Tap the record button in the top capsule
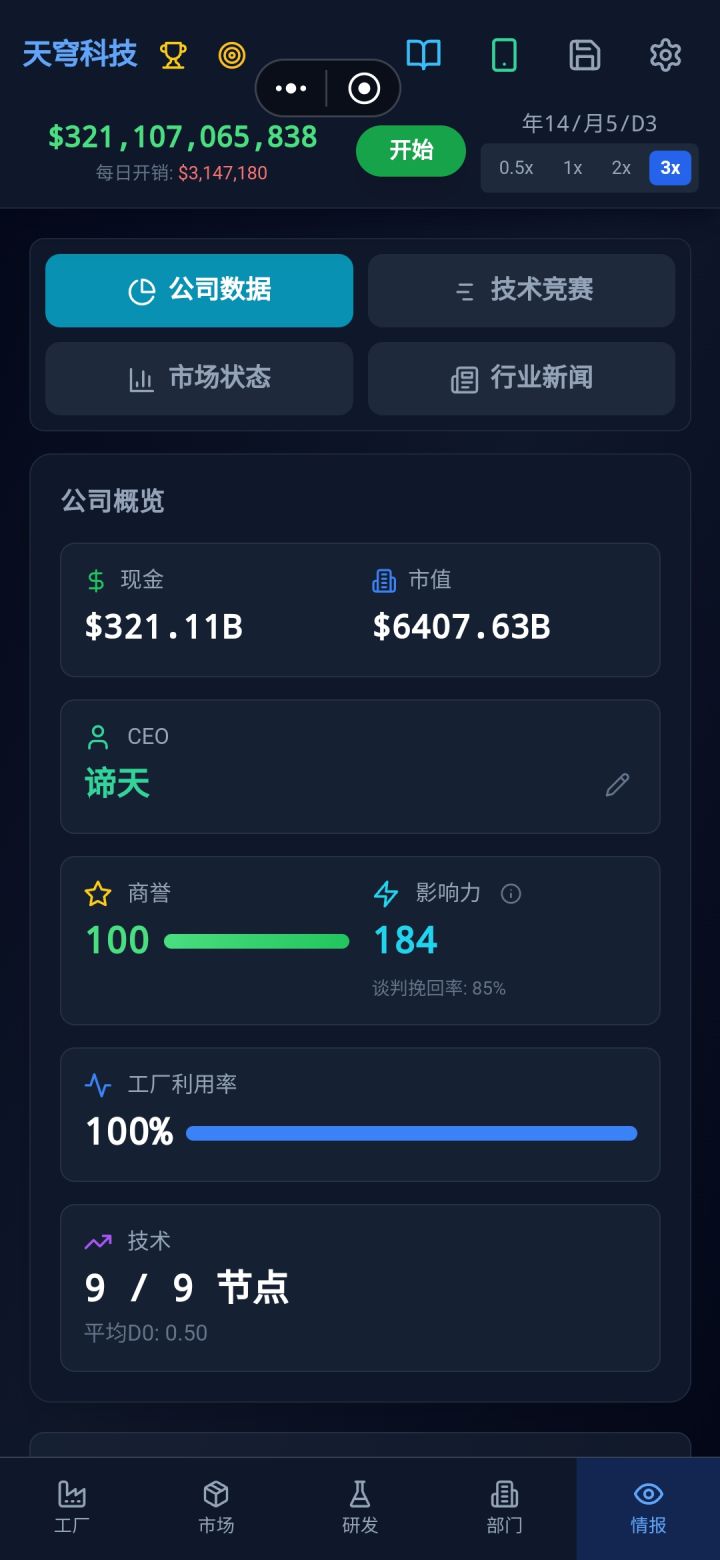Viewport: 720px width, 1560px height. (x=363, y=88)
